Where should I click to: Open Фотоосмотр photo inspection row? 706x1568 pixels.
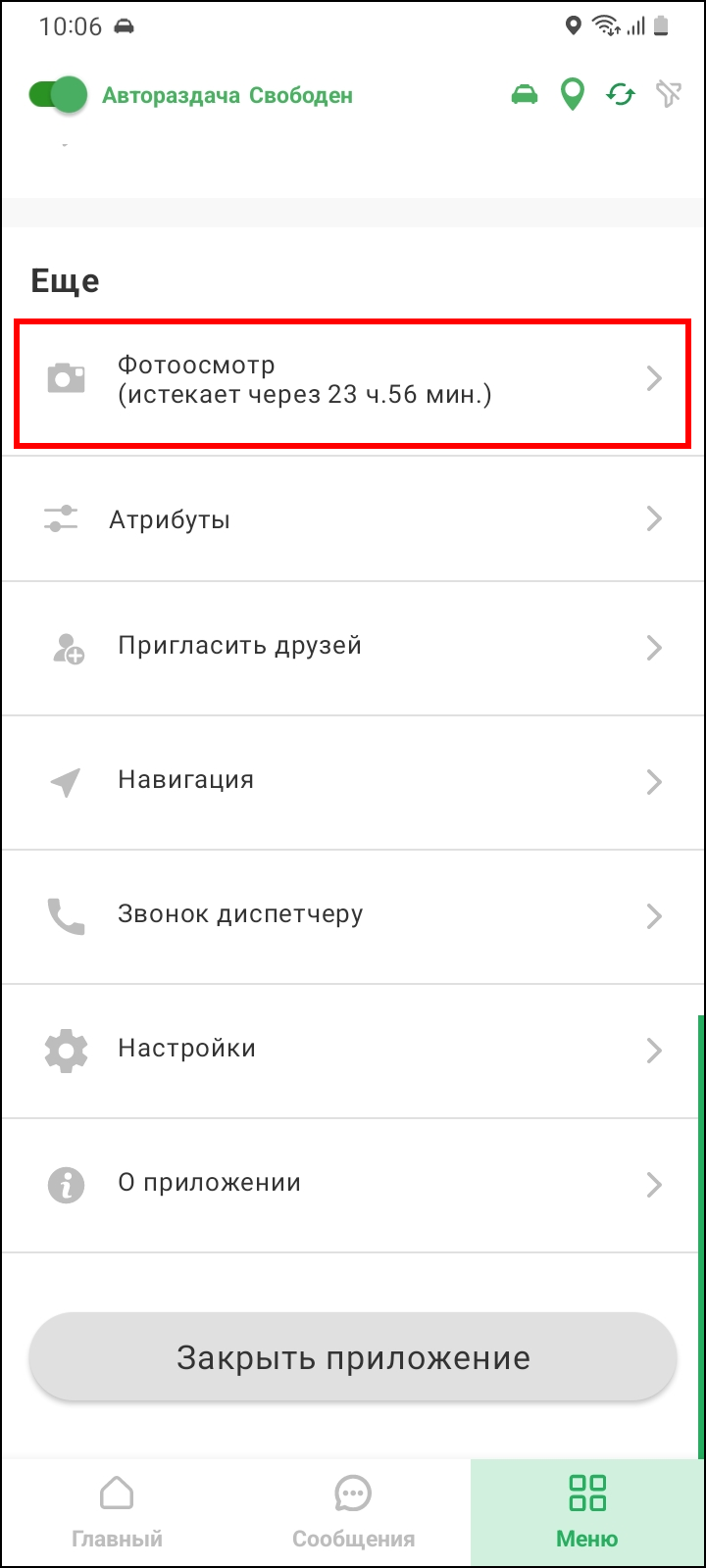[x=351, y=379]
